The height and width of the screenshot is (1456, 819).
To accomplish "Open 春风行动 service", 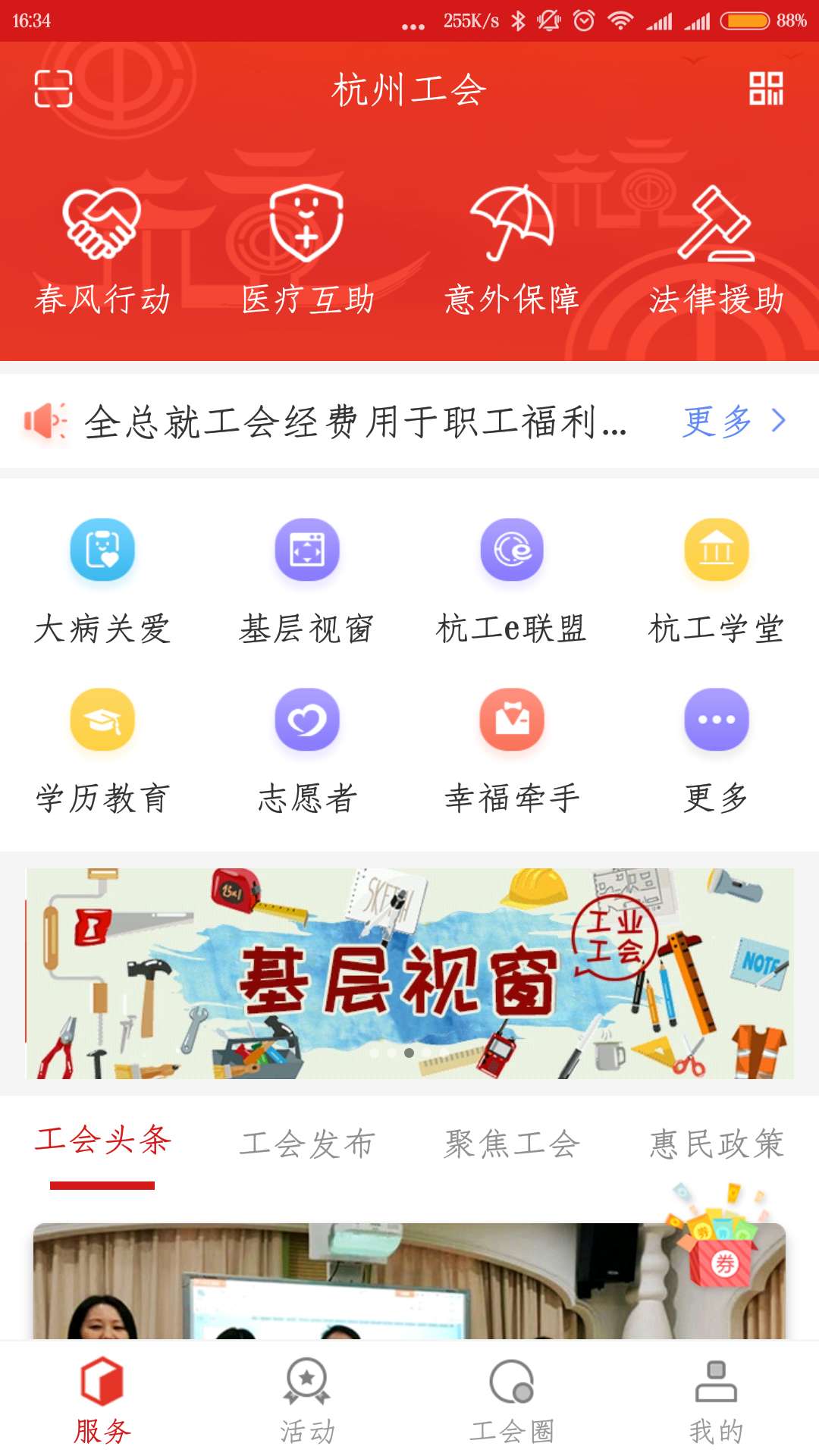I will coord(102,250).
